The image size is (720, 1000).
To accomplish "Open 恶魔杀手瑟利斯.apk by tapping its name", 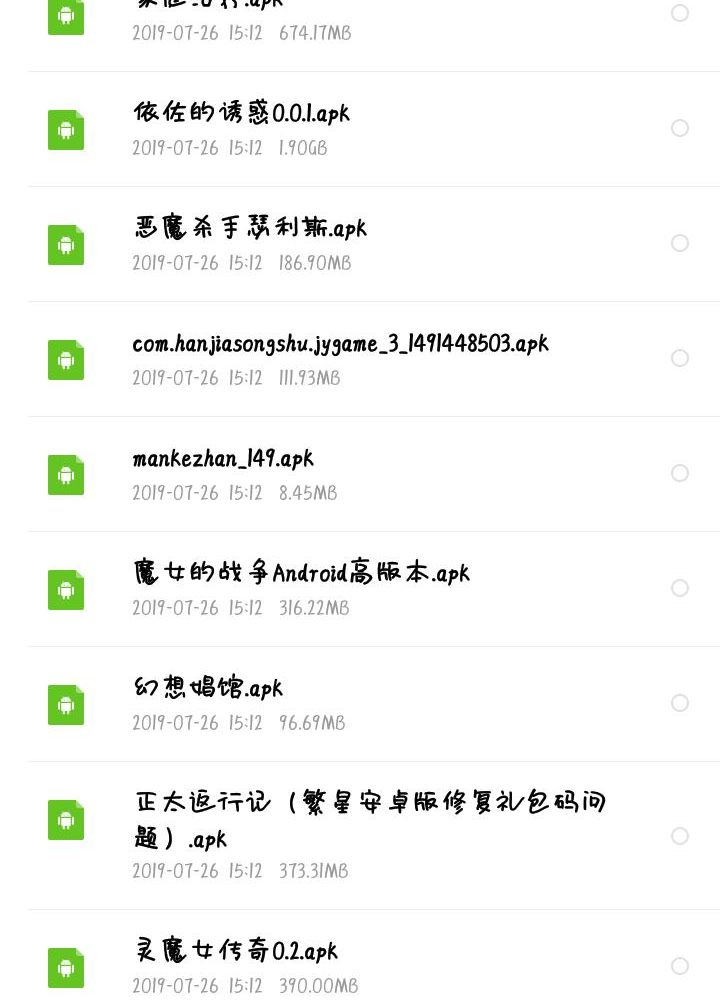I will [249, 227].
